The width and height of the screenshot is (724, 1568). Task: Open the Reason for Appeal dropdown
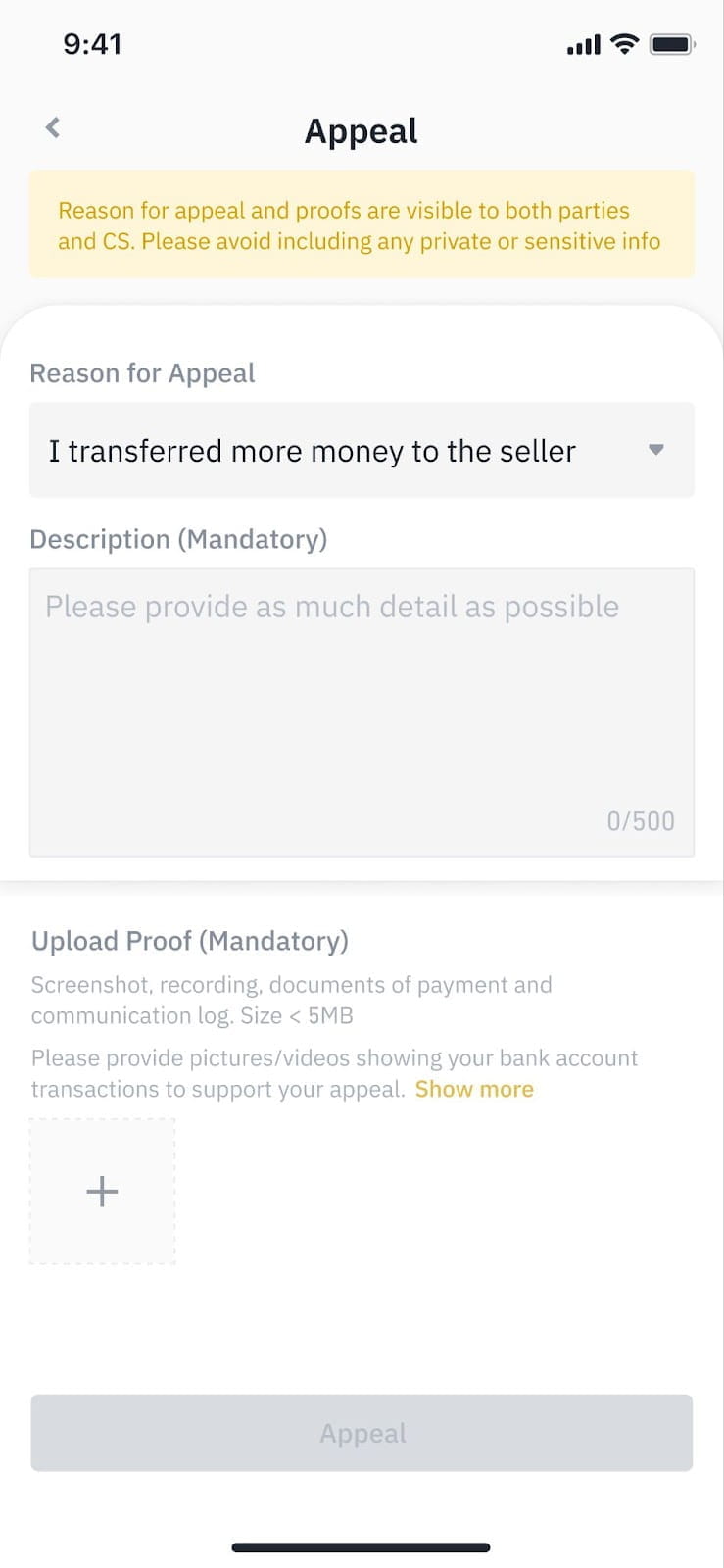tap(362, 450)
